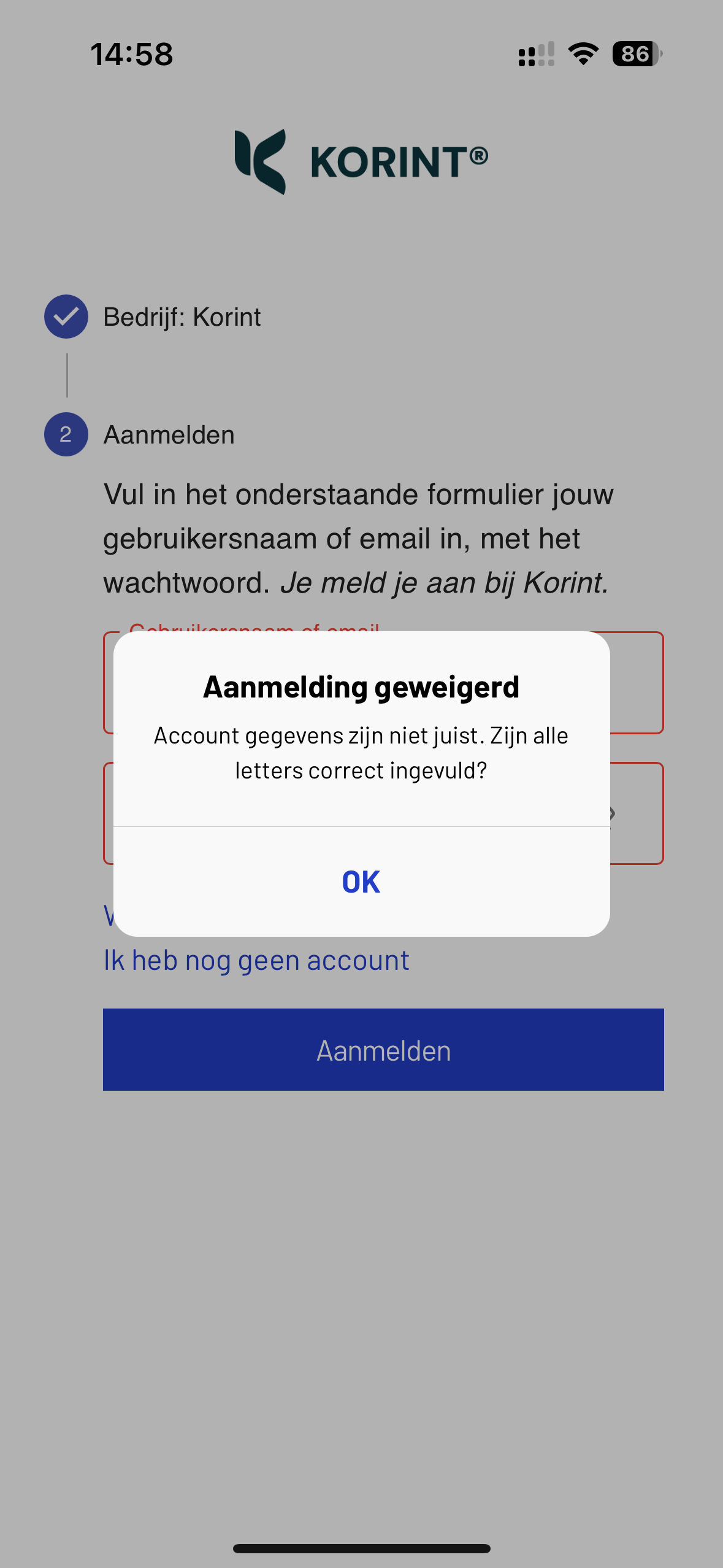723x1568 pixels.
Task: Dismiss the dialog with OK
Action: (362, 882)
